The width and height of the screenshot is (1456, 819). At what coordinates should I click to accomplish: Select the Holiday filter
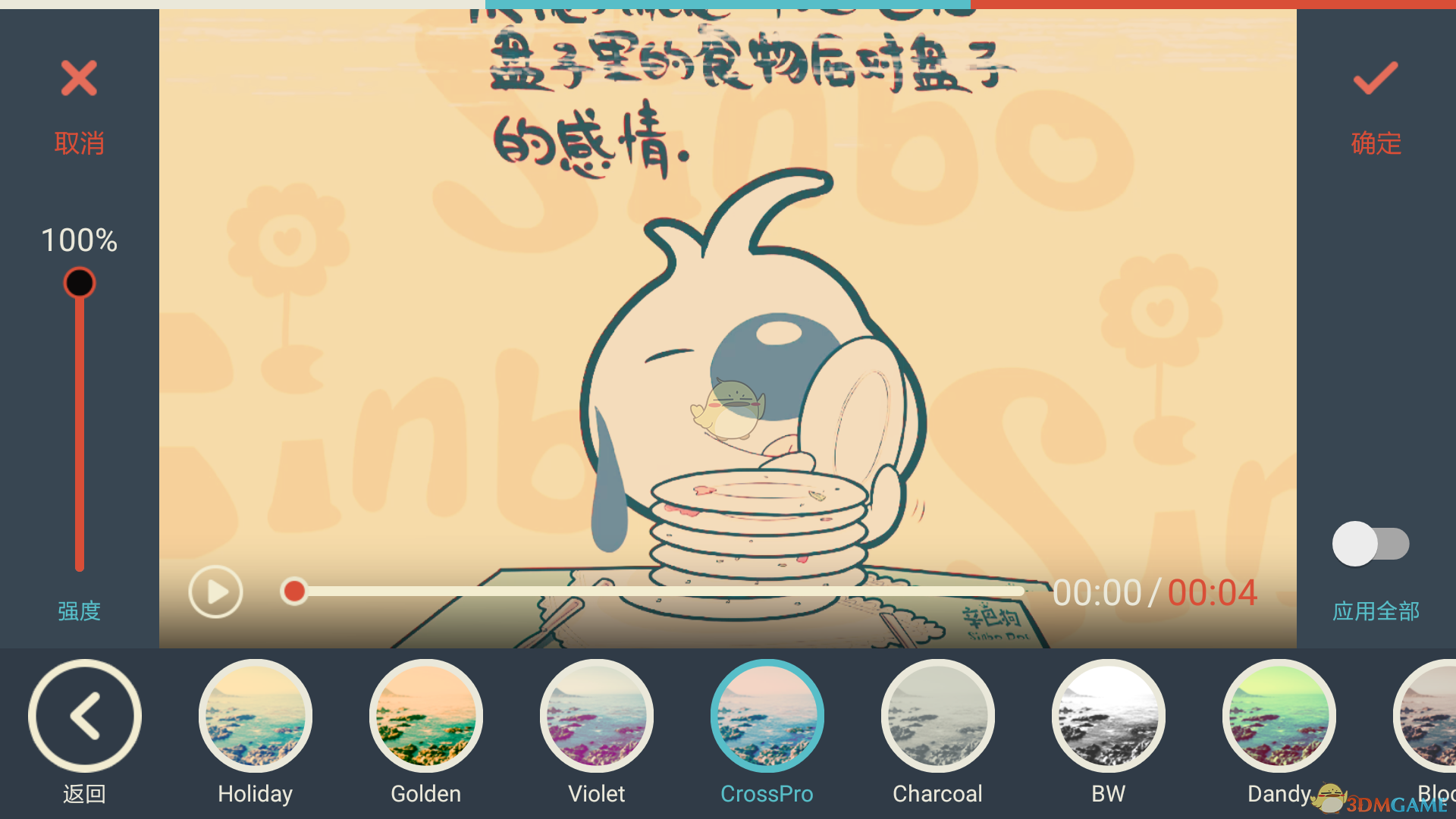255,717
